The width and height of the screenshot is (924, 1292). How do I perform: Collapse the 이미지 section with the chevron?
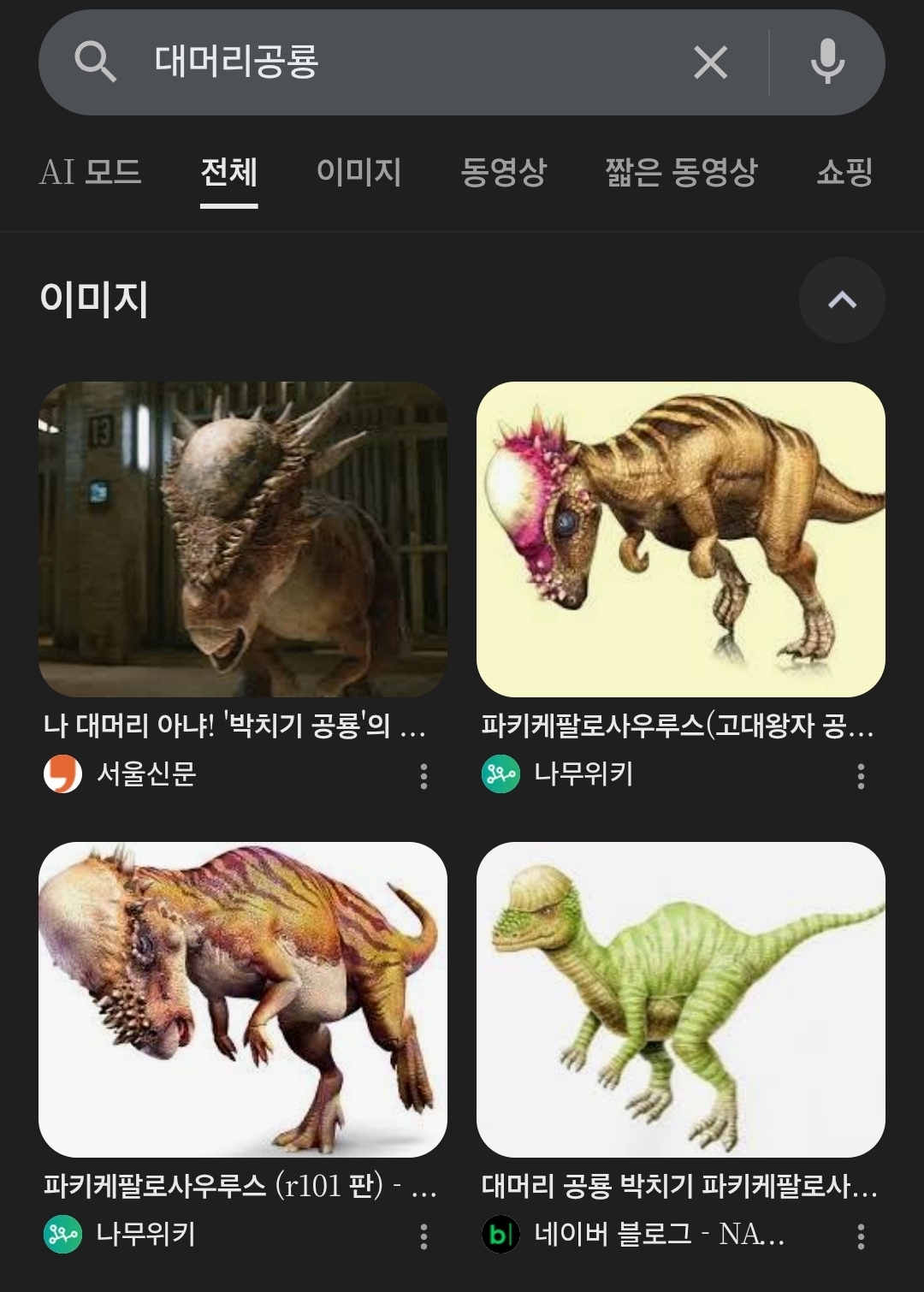(842, 299)
